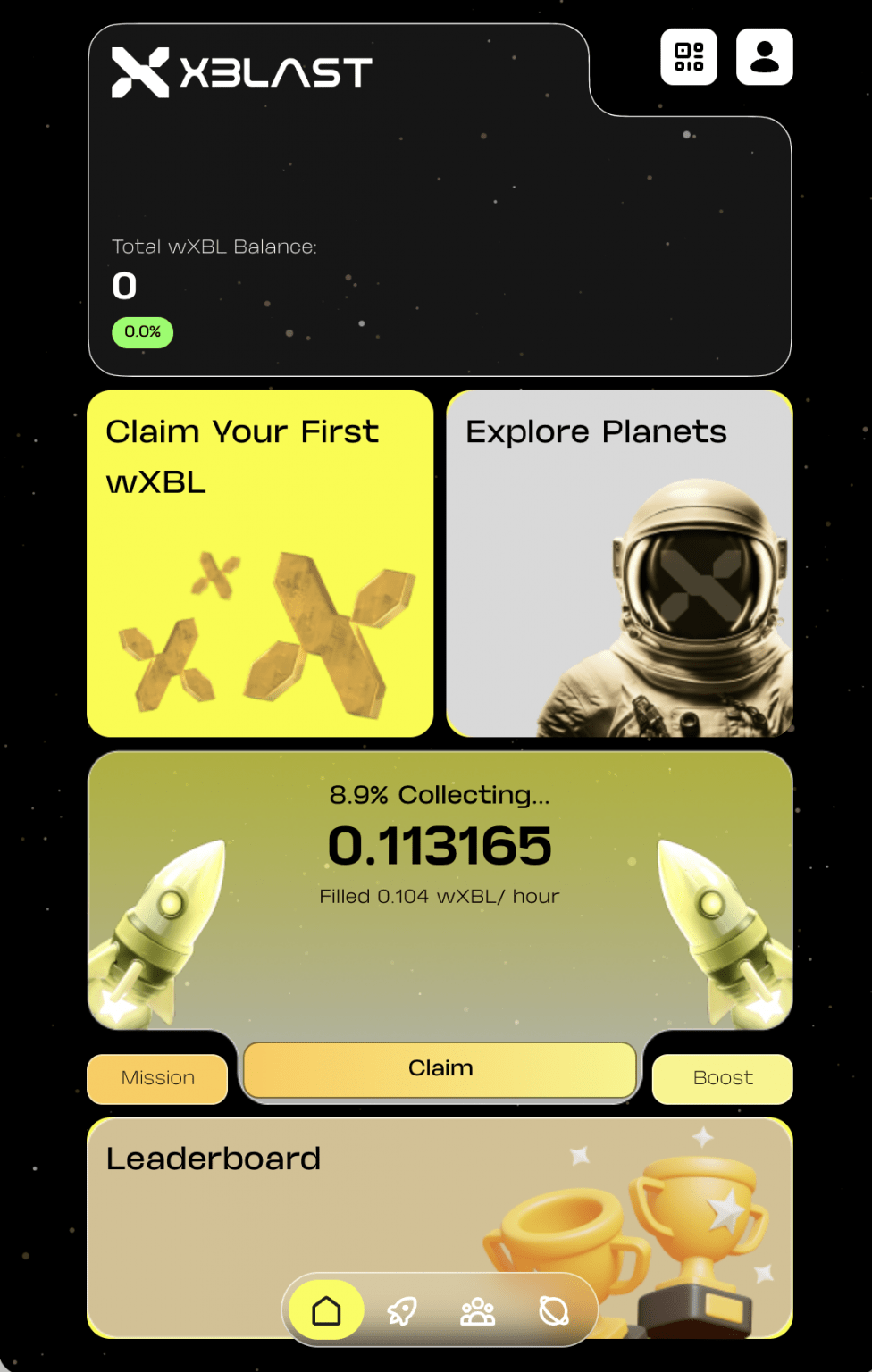Switch to the planet tab
This screenshot has width=872, height=1372.
point(554,1311)
